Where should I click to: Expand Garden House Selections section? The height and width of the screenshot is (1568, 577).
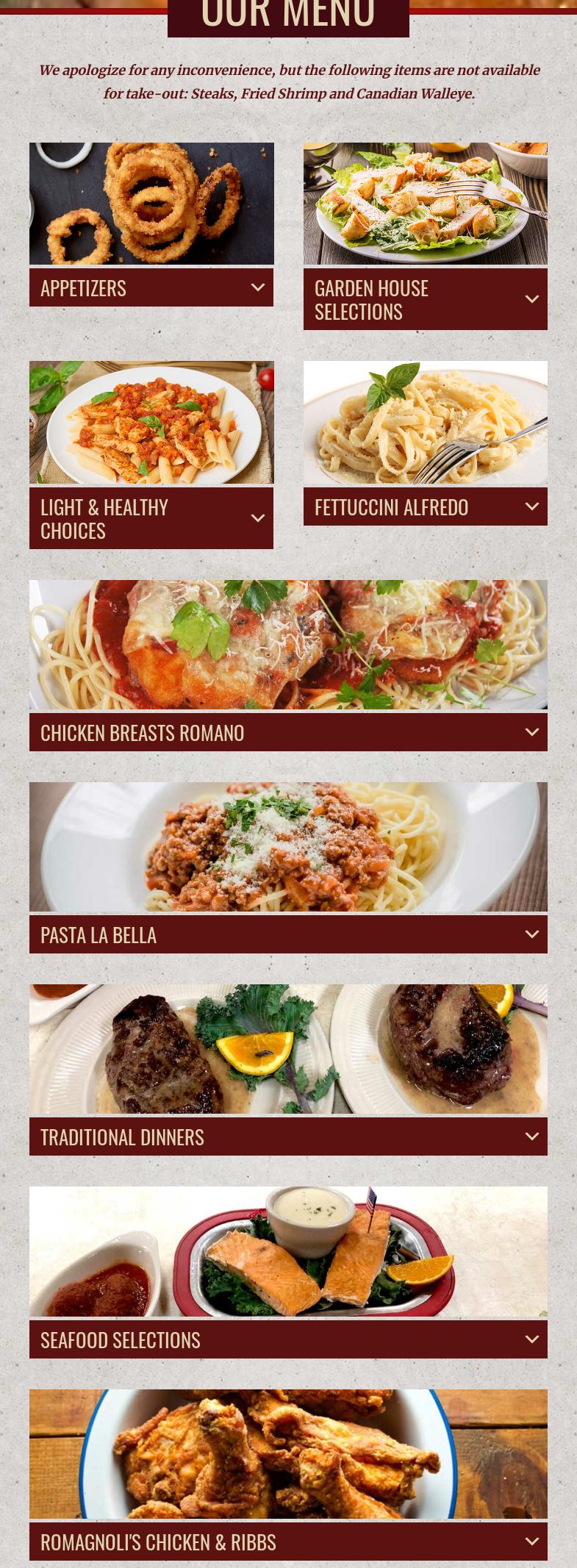click(x=425, y=299)
